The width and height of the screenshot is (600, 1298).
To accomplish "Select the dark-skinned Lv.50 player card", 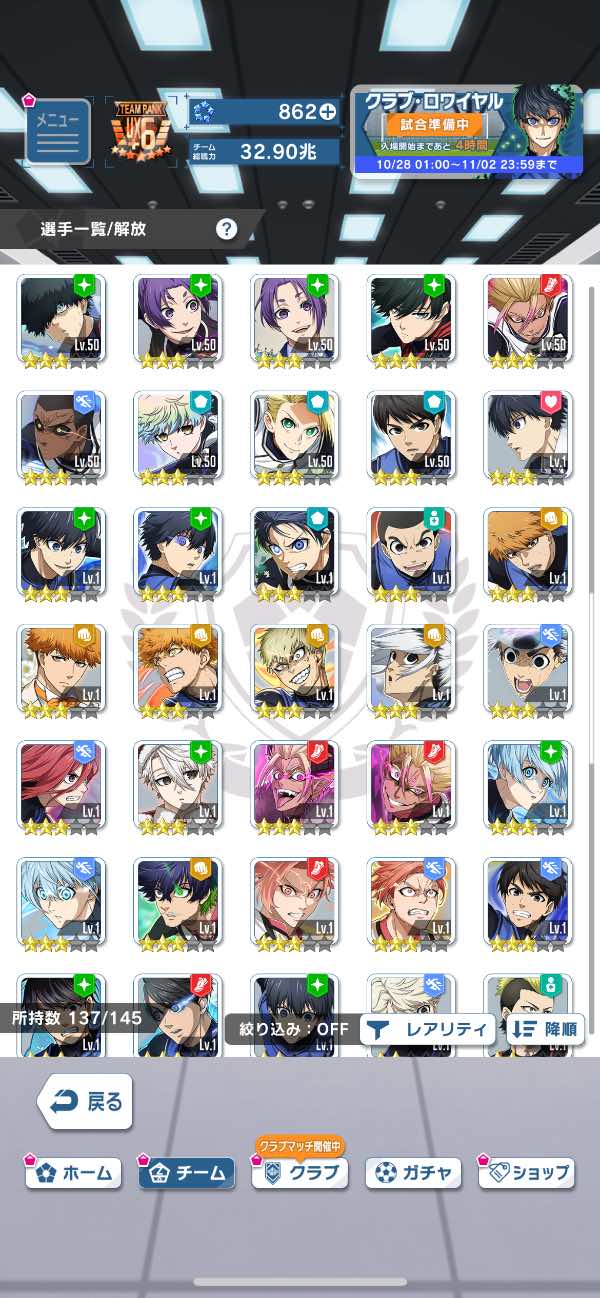I will tap(61, 435).
